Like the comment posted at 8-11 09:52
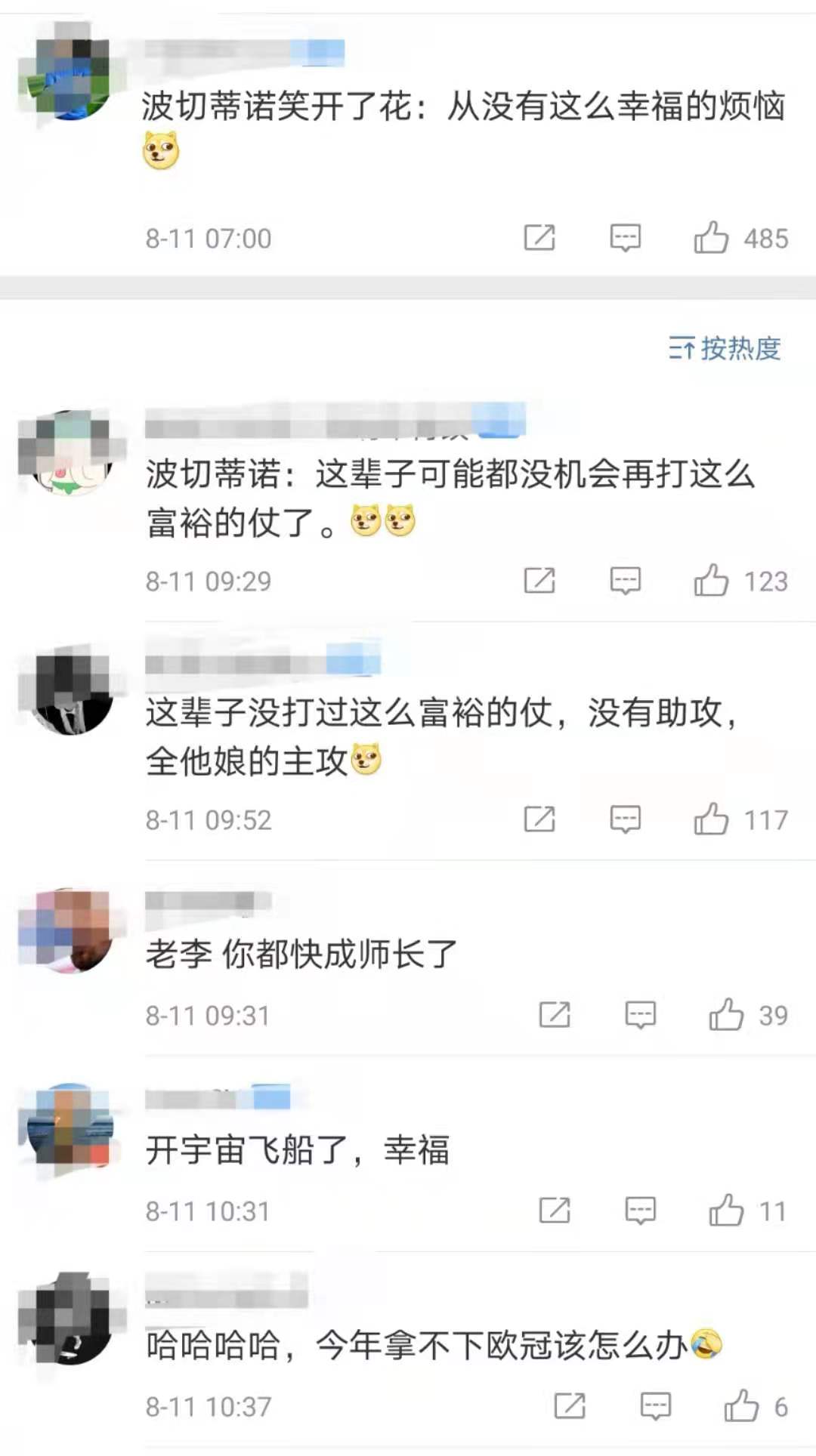The height and width of the screenshot is (1456, 816). pyautogui.click(x=711, y=819)
